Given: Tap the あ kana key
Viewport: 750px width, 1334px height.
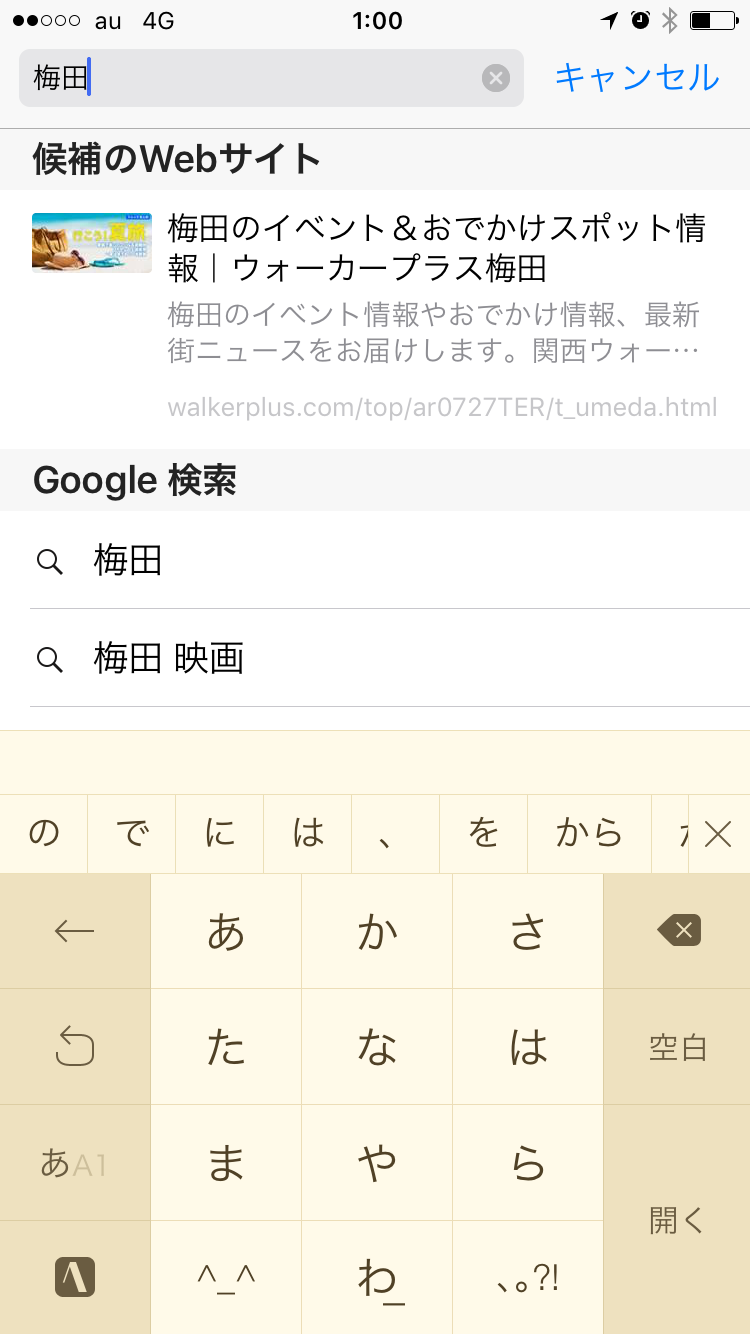Looking at the screenshot, I should 226,931.
